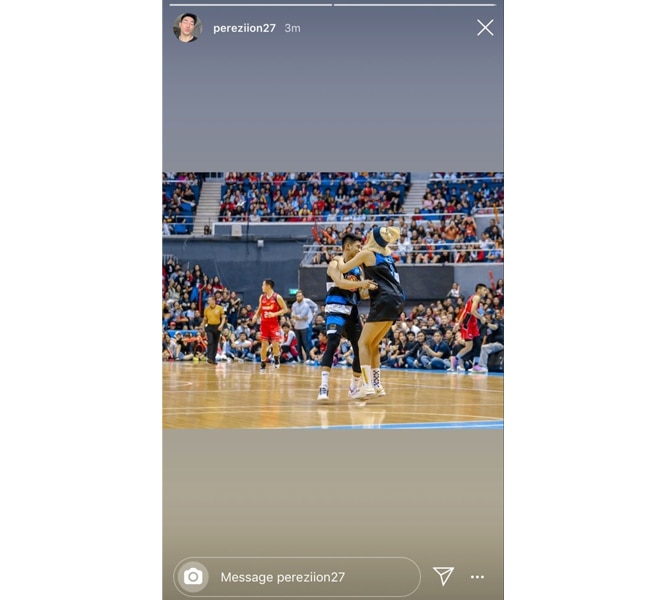Open the camera to reply
Image resolution: width=660 pixels, height=600 pixels.
click(193, 577)
